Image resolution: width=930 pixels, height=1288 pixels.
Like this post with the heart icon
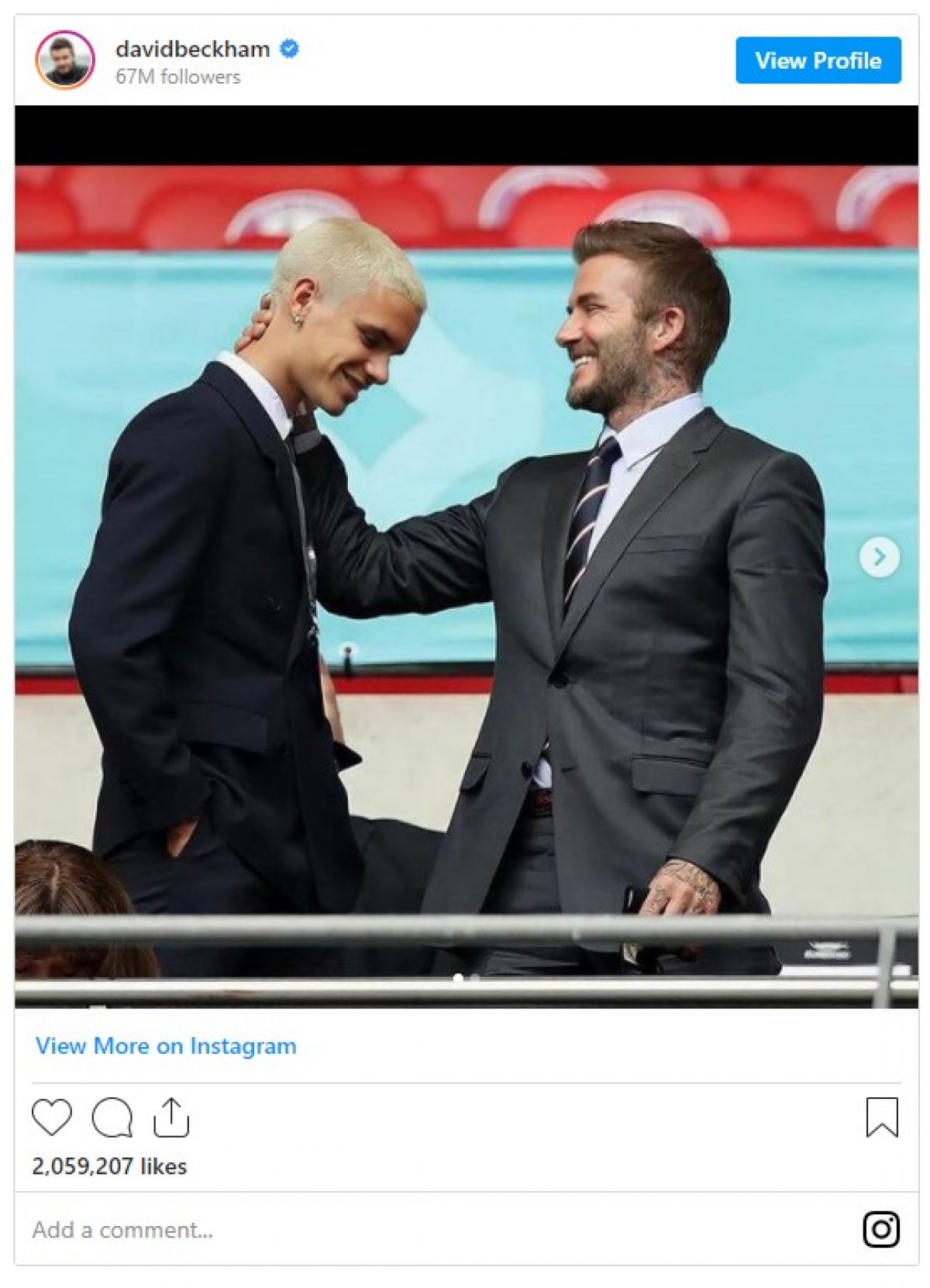coord(52,1117)
